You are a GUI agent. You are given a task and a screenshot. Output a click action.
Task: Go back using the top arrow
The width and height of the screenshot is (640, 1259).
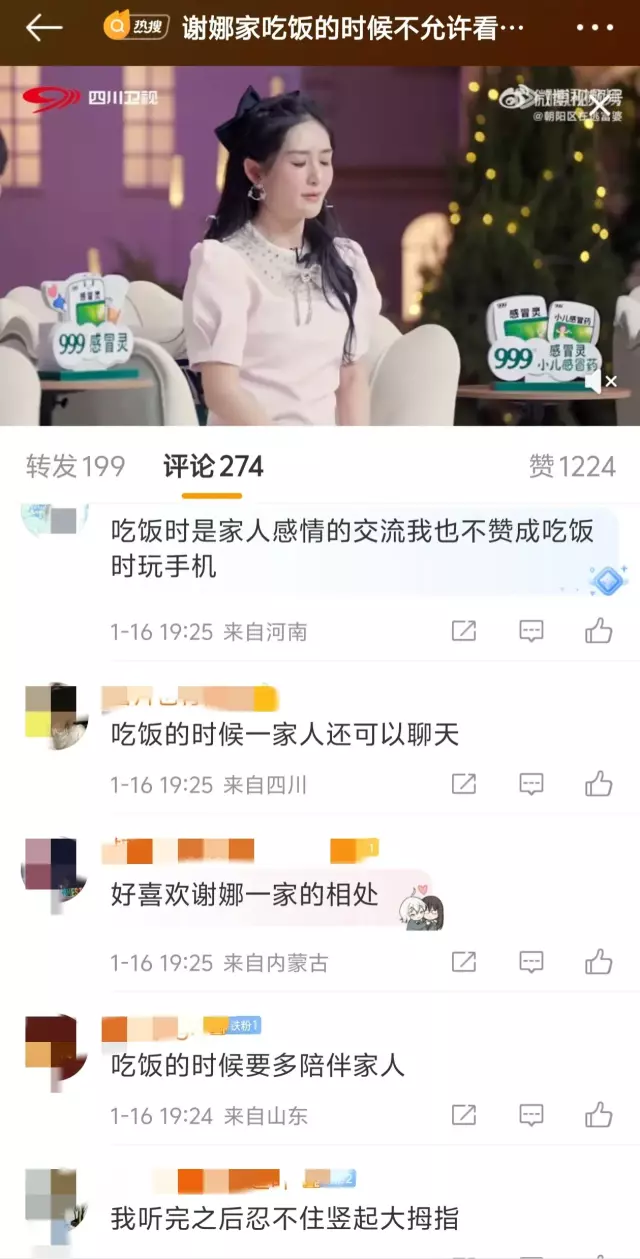tap(44, 28)
